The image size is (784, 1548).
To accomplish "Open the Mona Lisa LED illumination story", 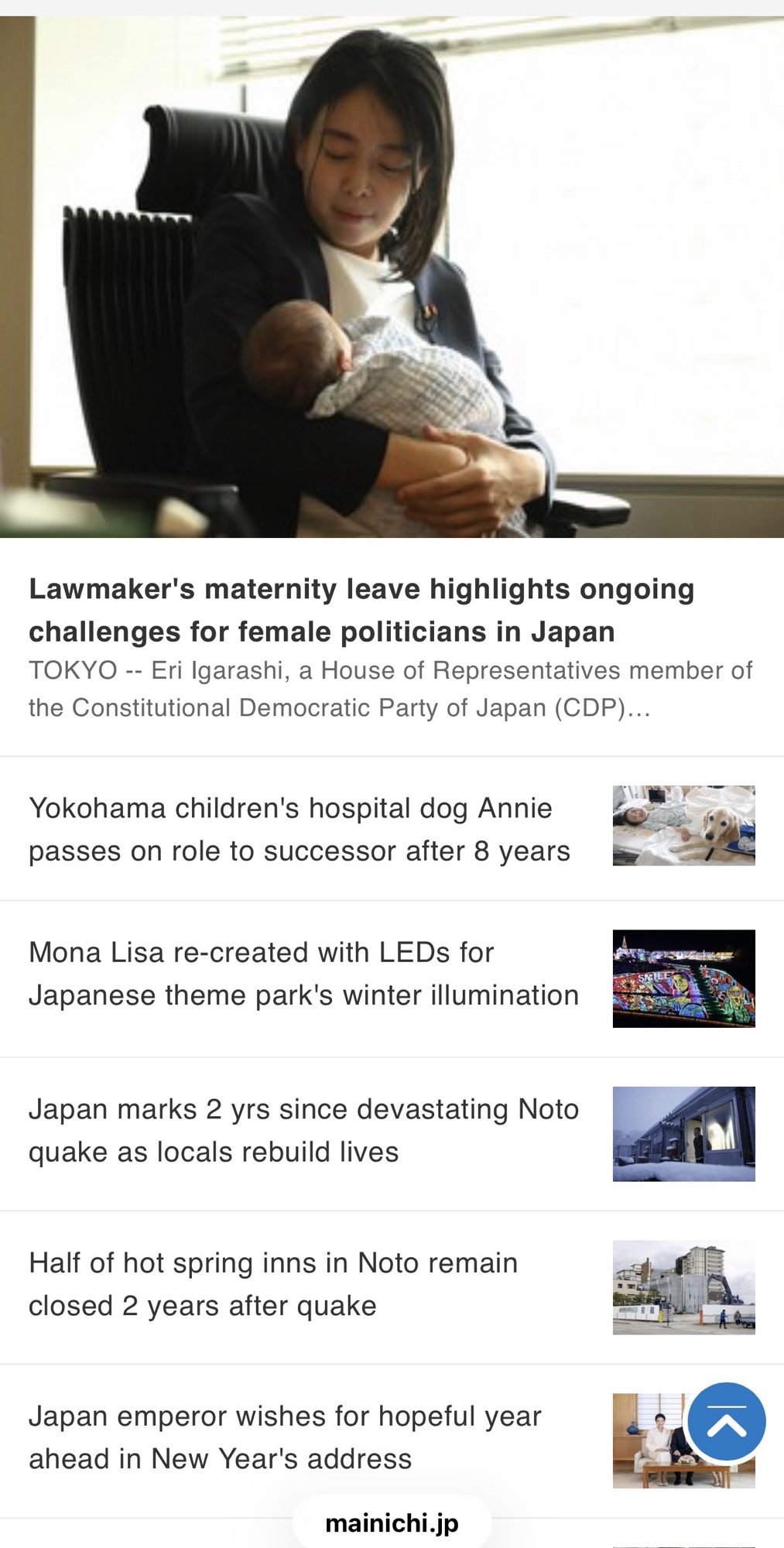I will tap(303, 974).
